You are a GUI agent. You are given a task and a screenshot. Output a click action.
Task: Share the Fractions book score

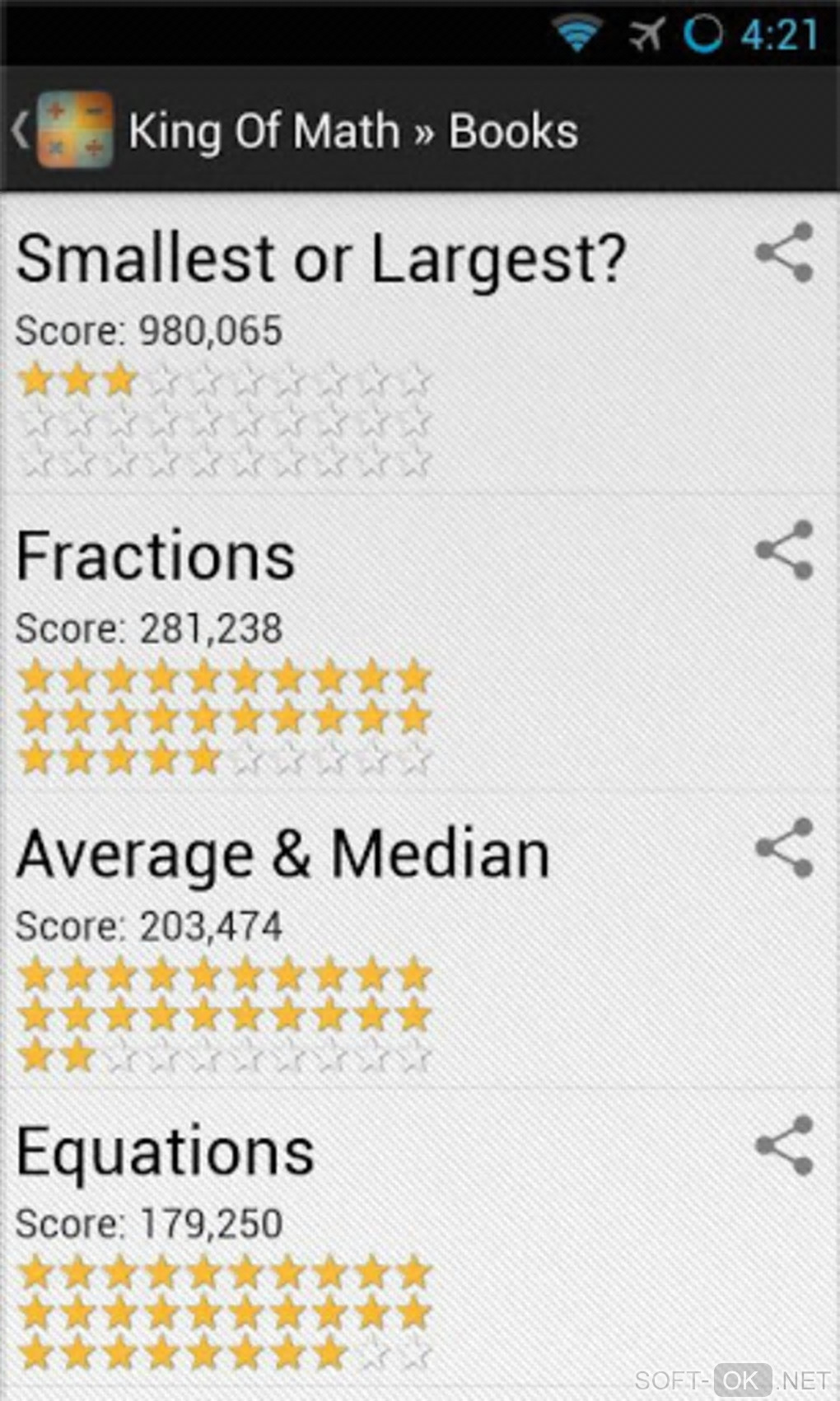click(x=784, y=550)
